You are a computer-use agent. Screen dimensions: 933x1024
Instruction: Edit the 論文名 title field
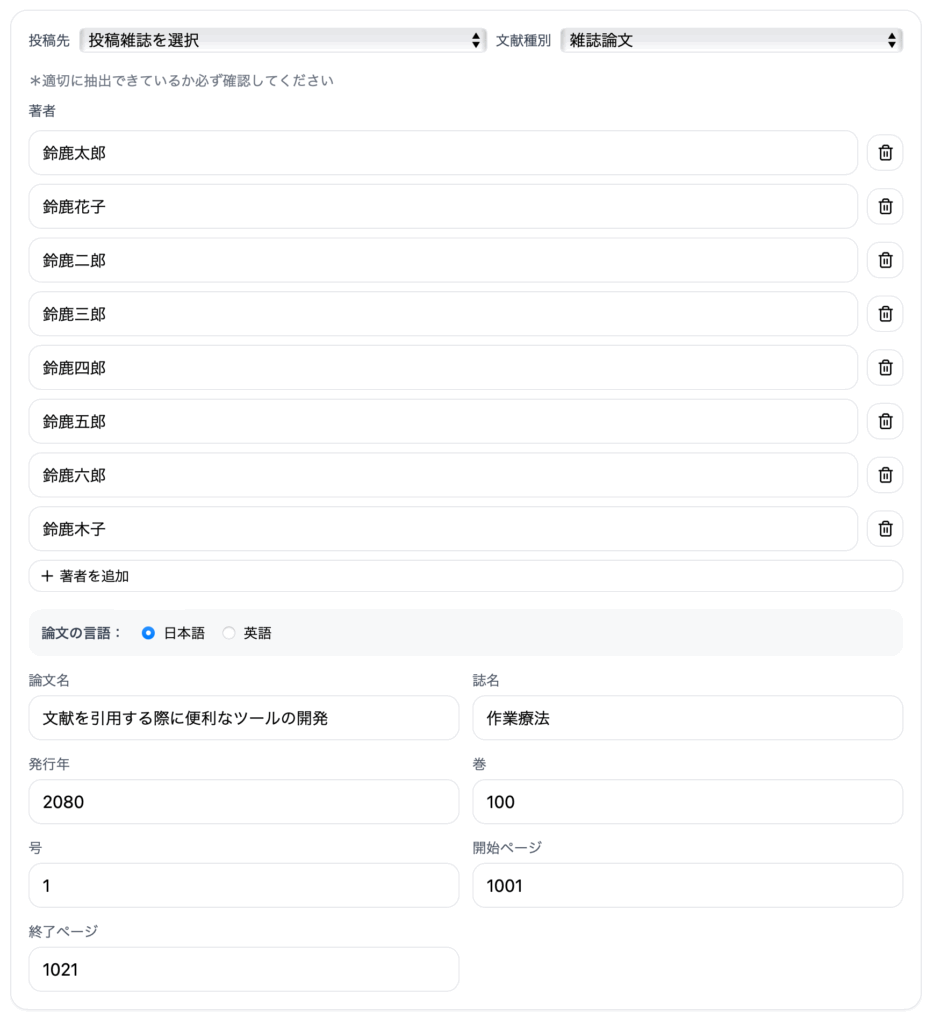pos(244,718)
